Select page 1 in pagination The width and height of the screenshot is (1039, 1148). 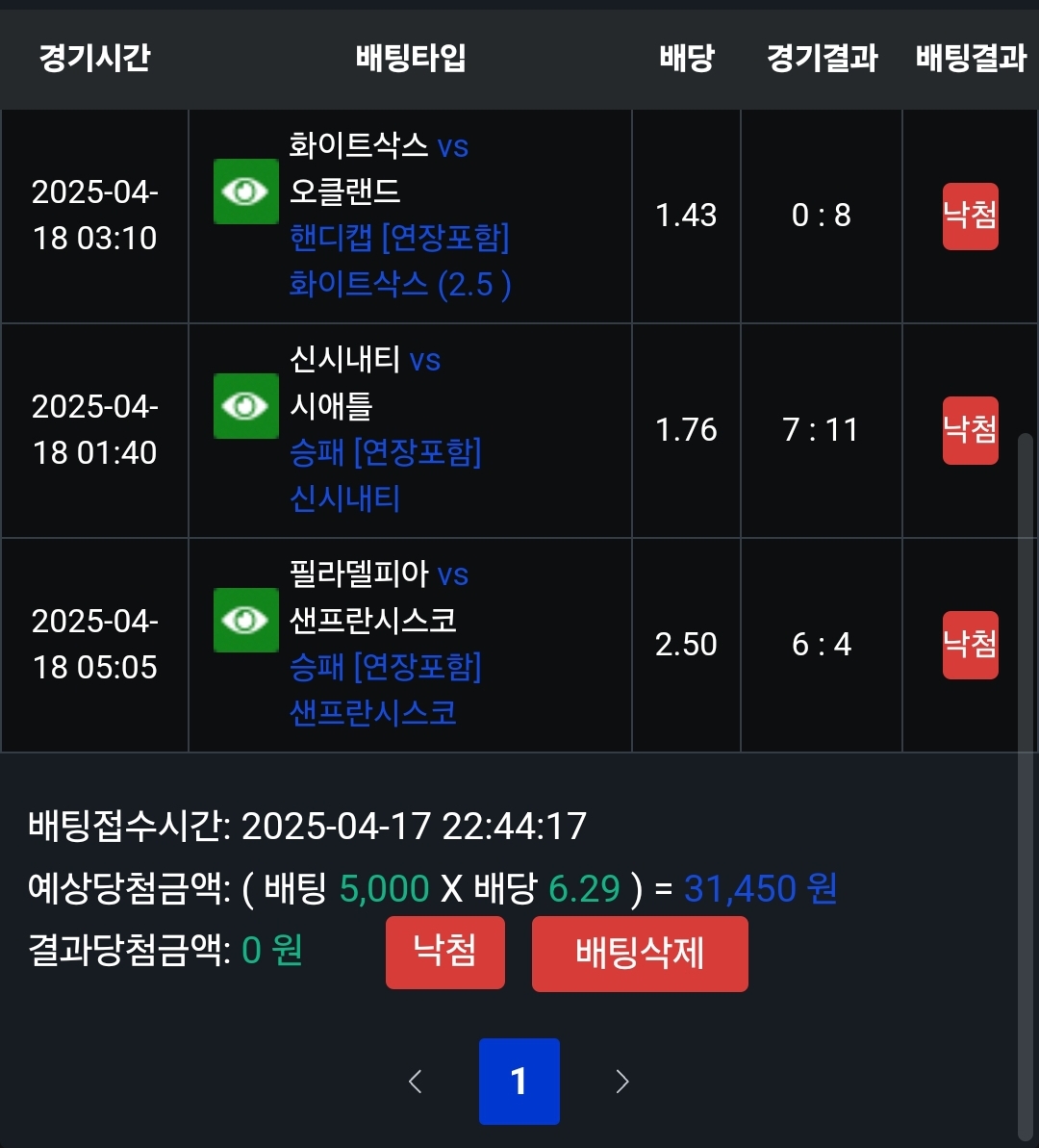pyautogui.click(x=519, y=1082)
